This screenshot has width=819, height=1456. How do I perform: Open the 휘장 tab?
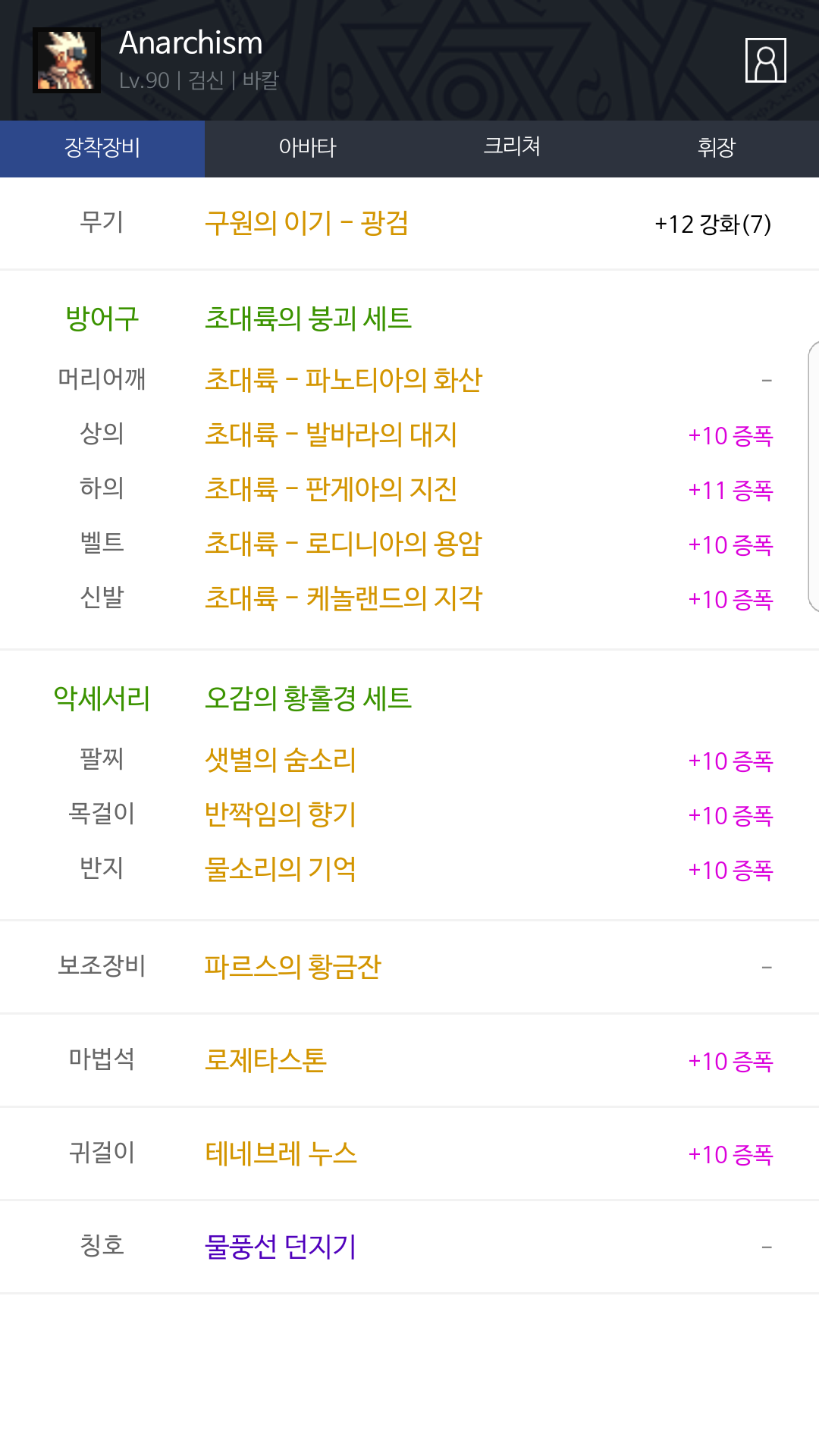click(717, 148)
